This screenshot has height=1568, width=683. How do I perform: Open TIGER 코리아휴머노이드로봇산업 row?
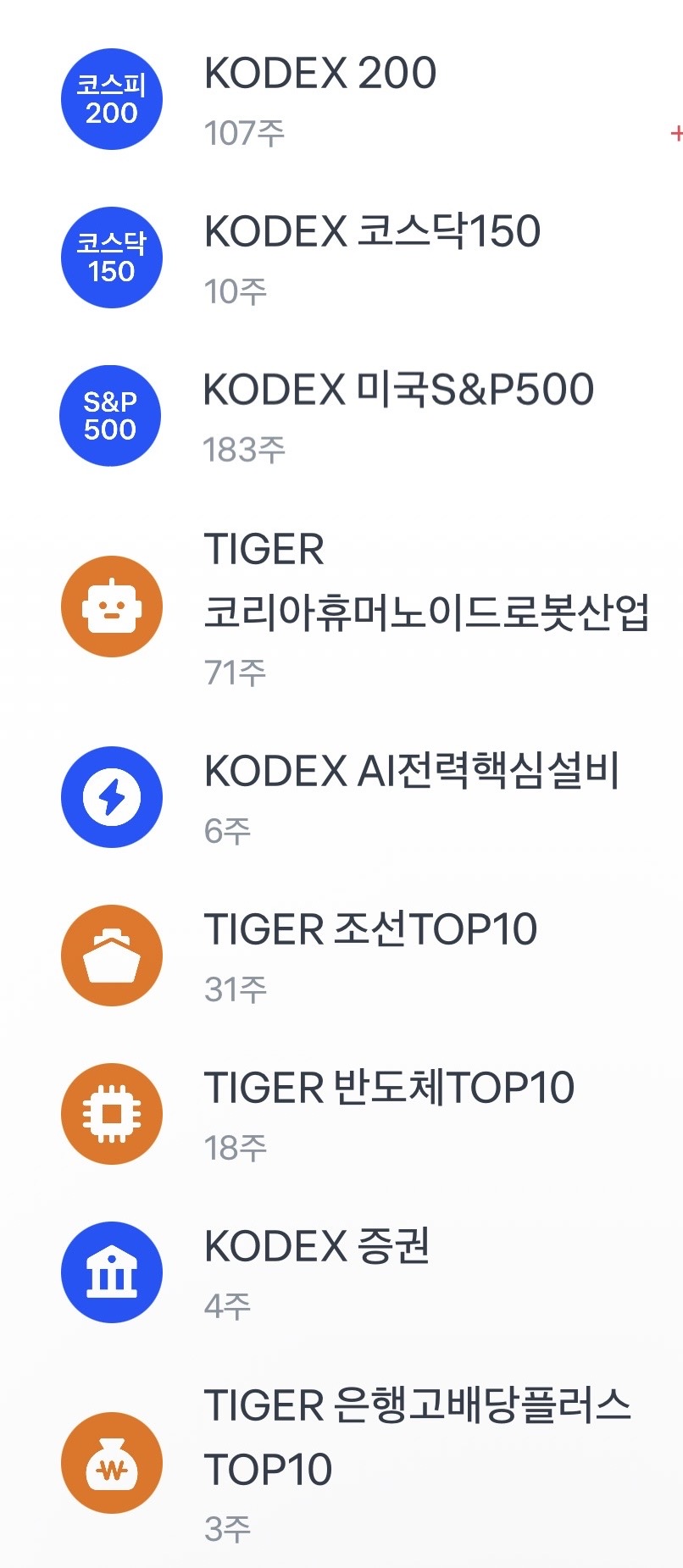pyautogui.click(x=341, y=607)
